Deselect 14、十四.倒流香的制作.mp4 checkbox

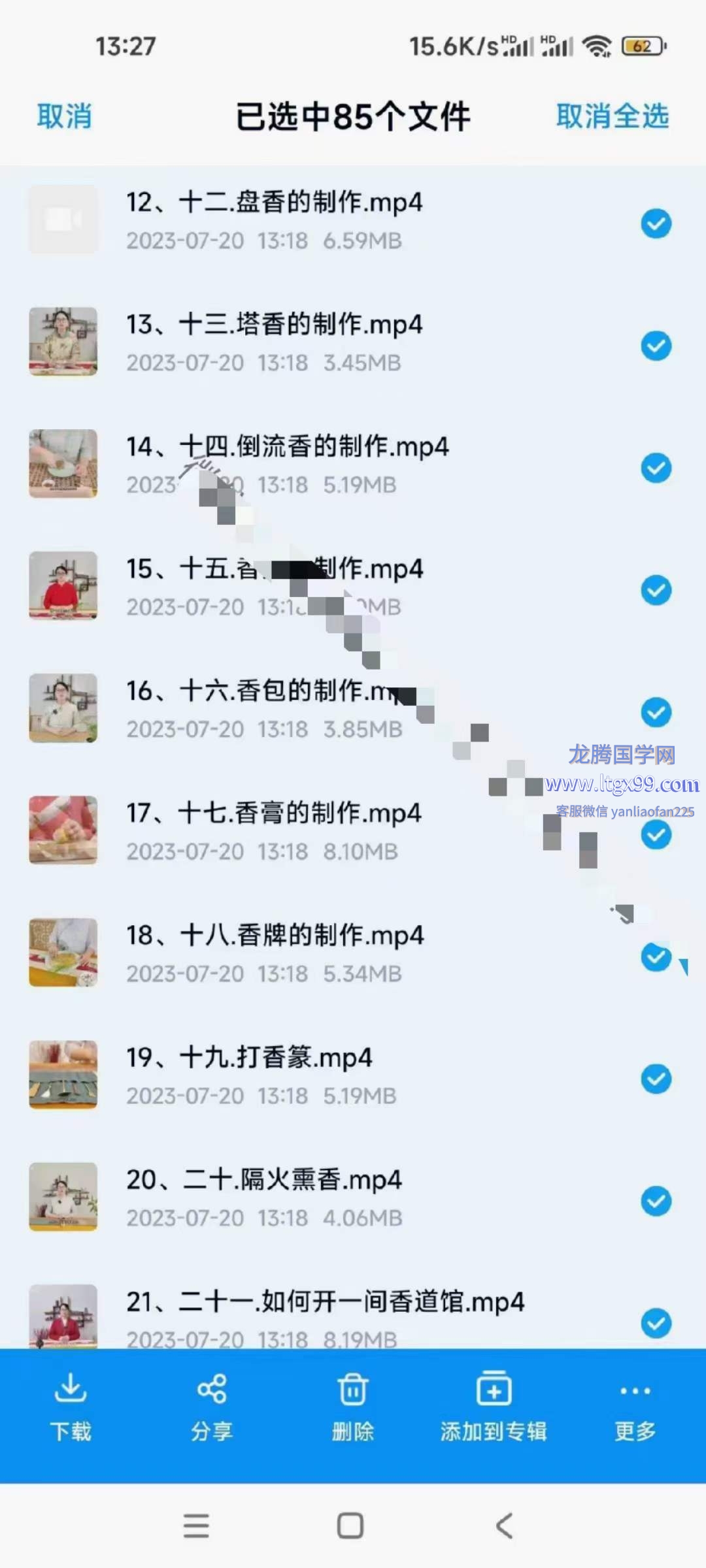(656, 468)
